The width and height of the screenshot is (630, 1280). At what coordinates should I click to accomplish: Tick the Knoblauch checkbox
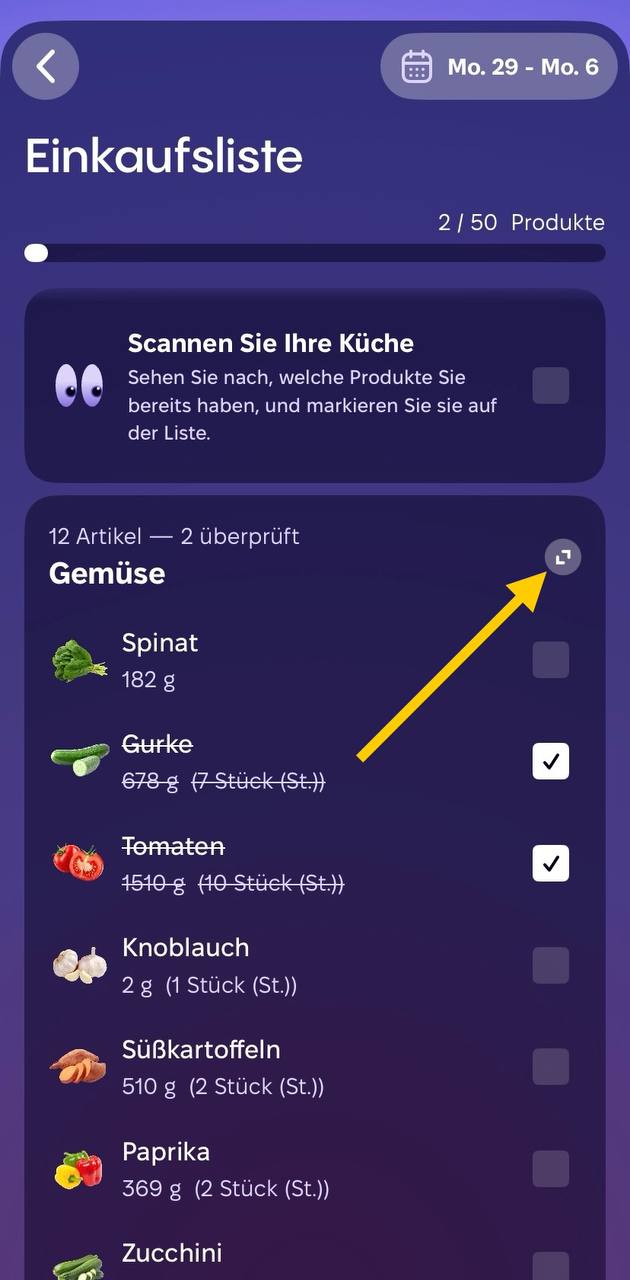[551, 965]
